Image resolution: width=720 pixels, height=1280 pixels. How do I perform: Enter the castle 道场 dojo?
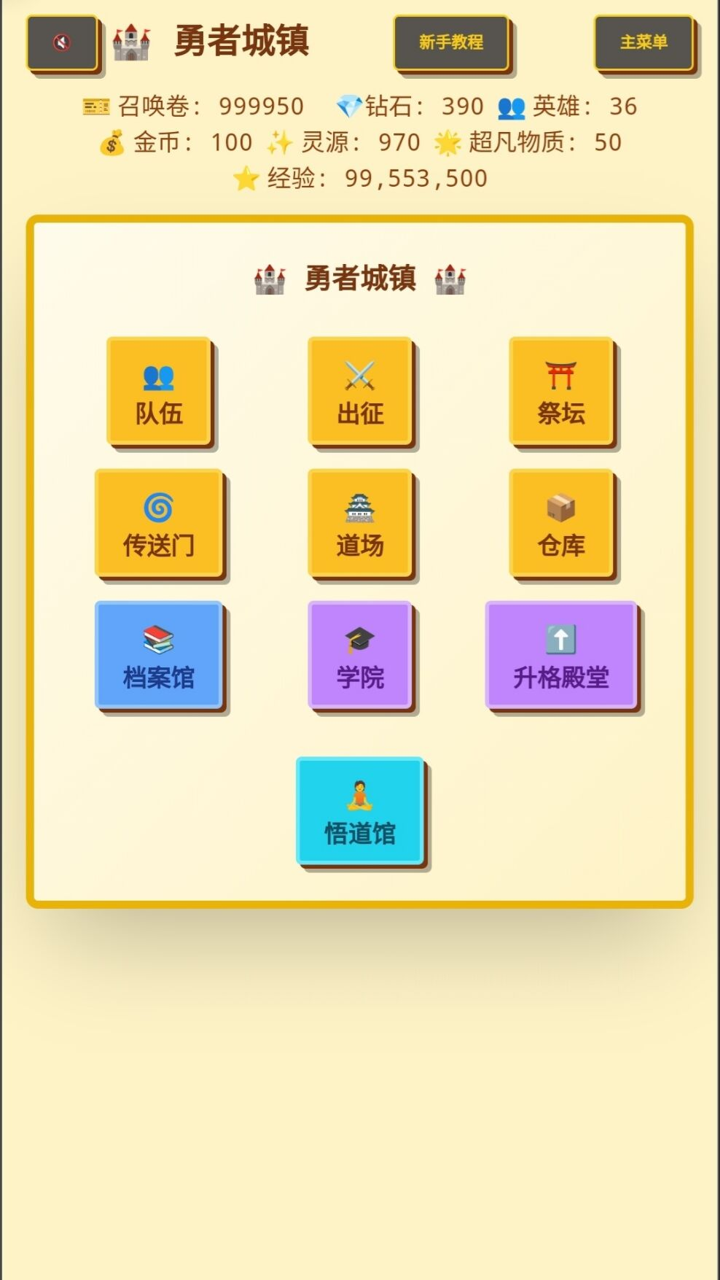coord(362,524)
